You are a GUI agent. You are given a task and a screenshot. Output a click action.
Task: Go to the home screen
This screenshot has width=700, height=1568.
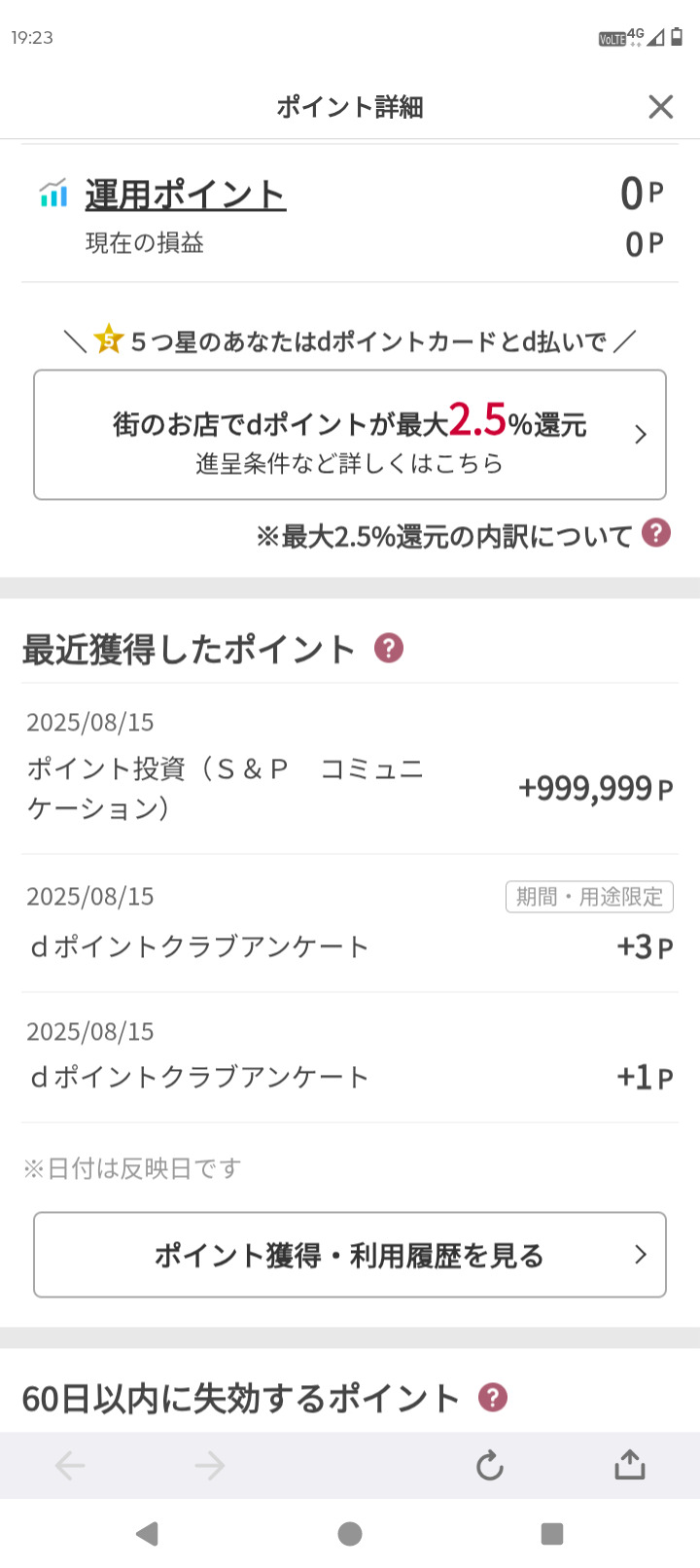[x=350, y=1534]
